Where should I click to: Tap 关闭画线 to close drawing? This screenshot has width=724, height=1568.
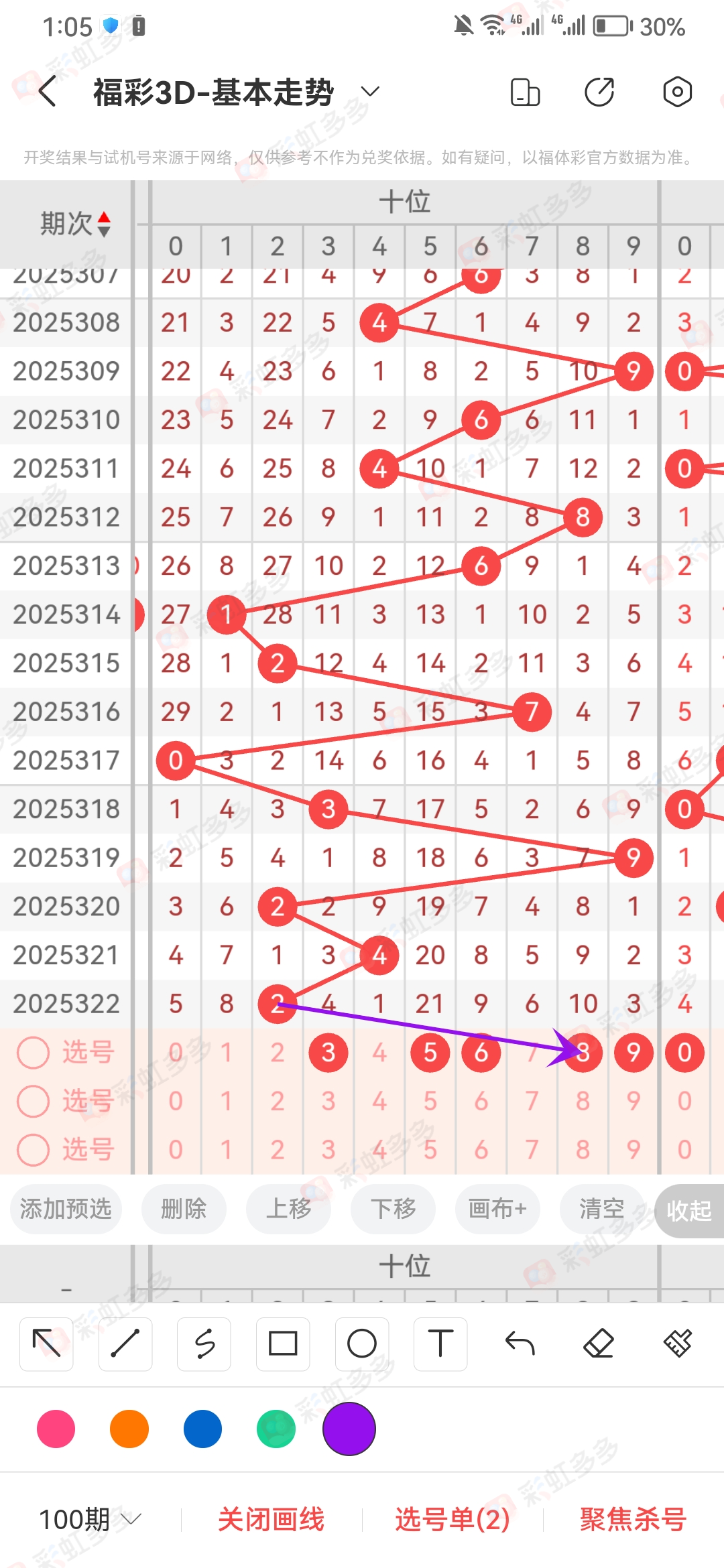pyautogui.click(x=271, y=1519)
